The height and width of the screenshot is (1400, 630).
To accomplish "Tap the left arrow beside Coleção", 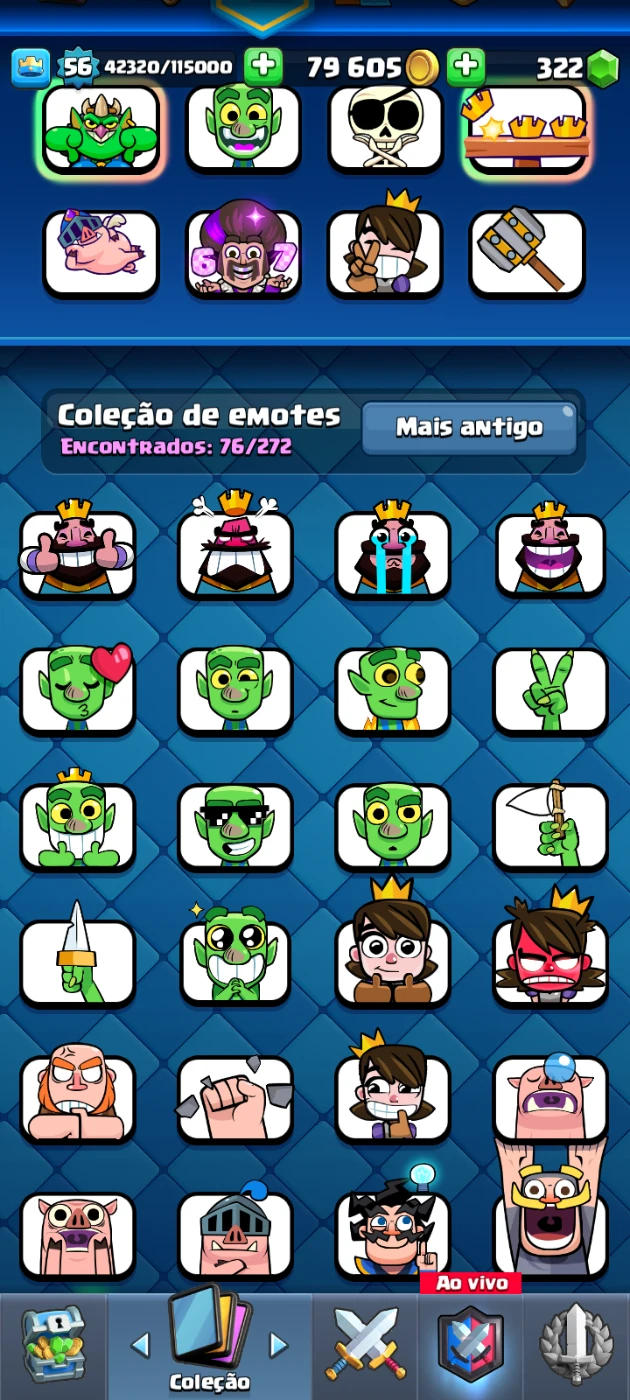I will point(140,1344).
